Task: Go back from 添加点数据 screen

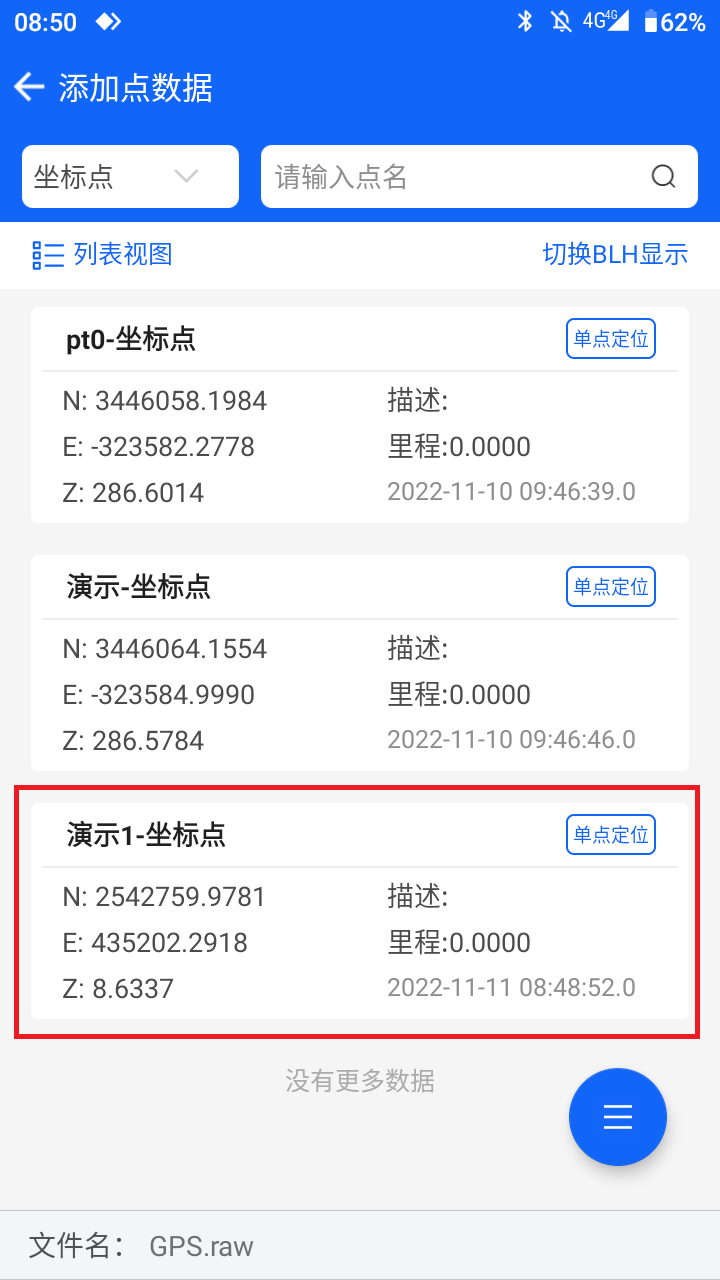Action: pos(30,88)
